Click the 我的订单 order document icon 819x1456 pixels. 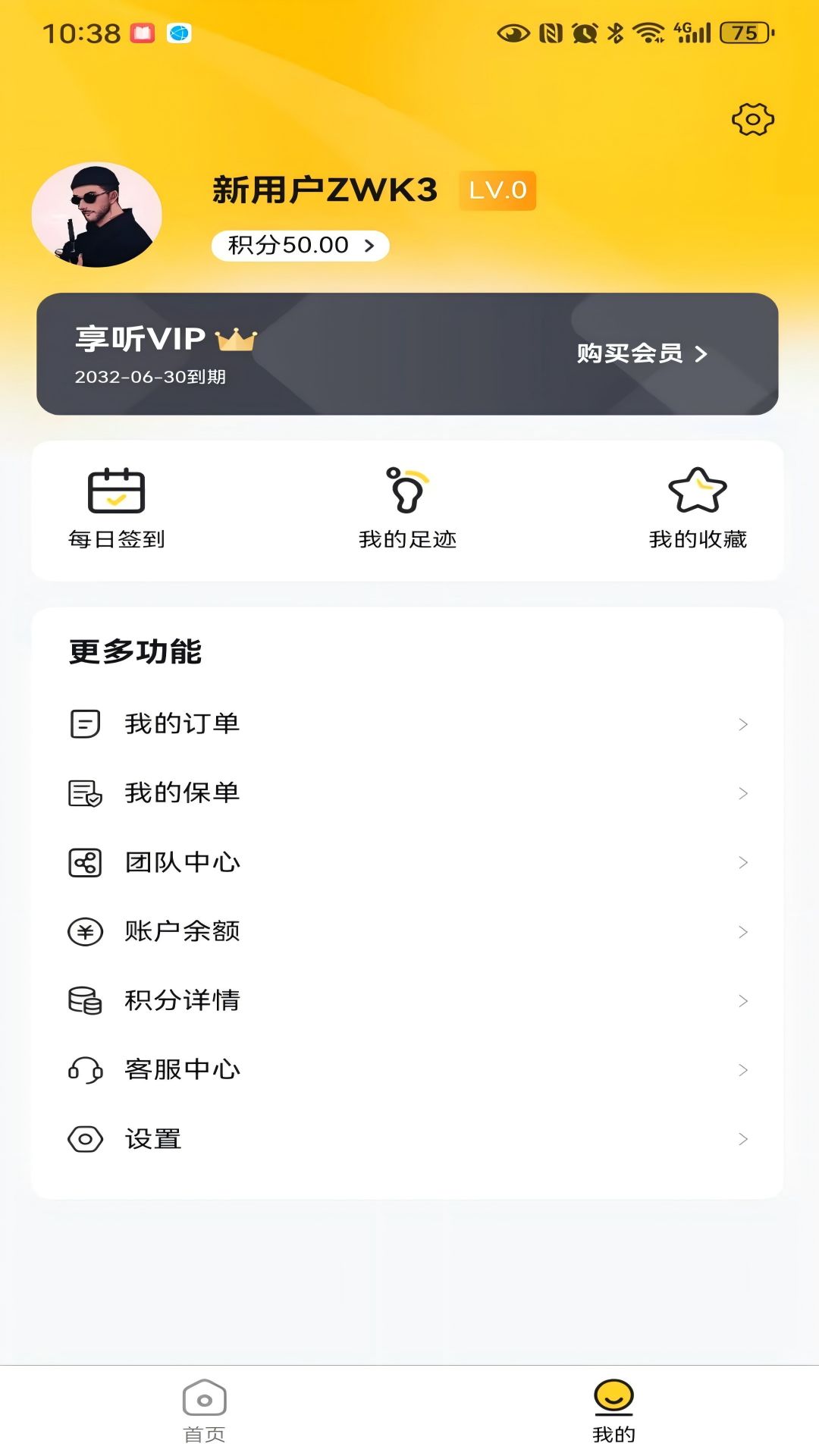(x=86, y=723)
